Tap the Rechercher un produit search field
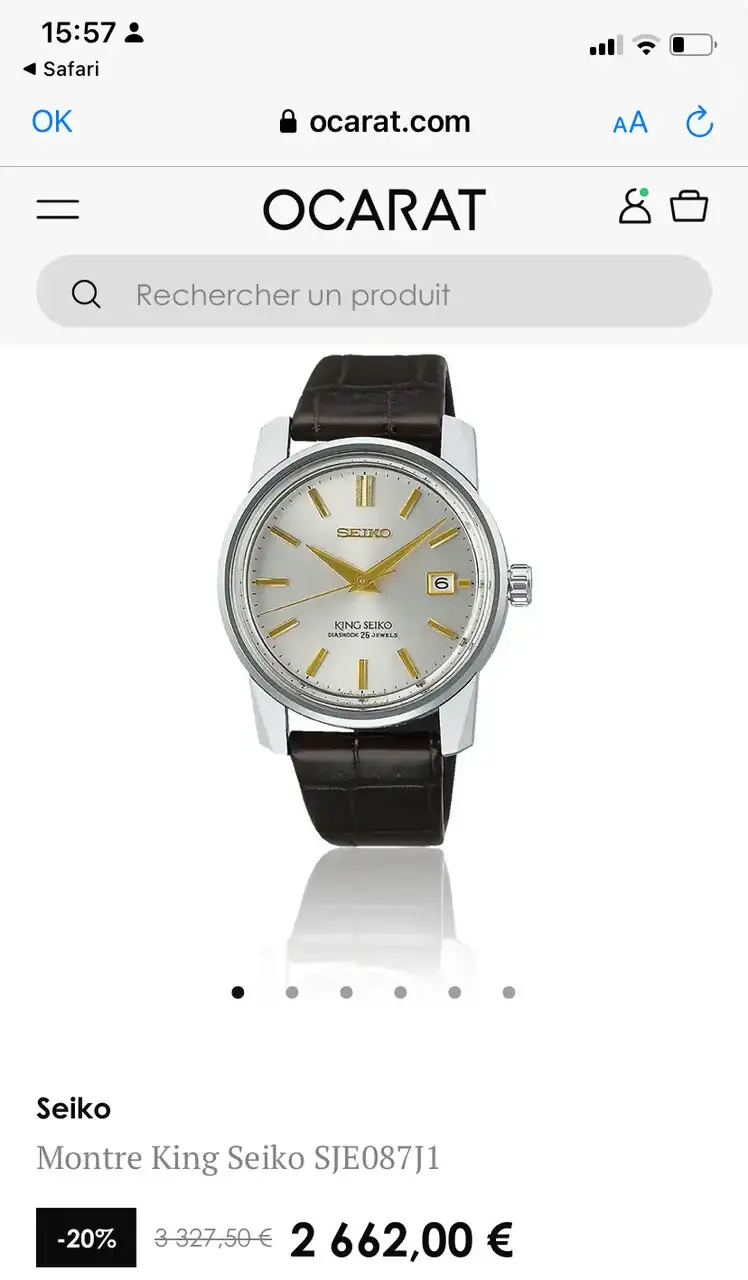Image resolution: width=748 pixels, height=1280 pixels. (374, 294)
